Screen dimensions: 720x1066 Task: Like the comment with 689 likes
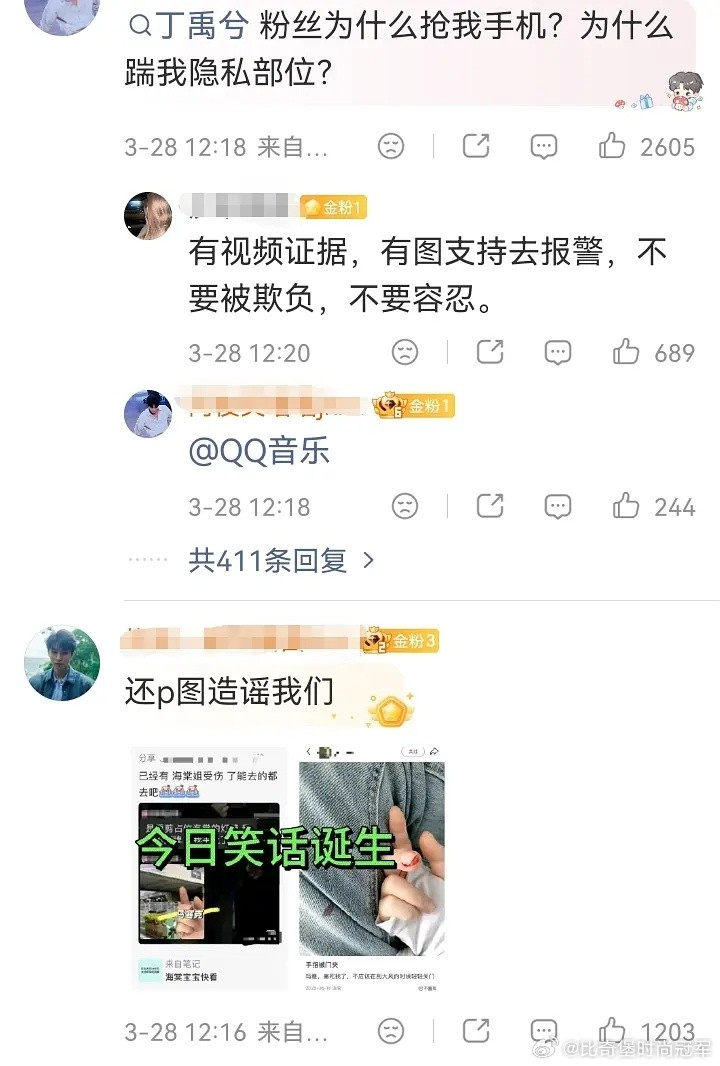(625, 352)
